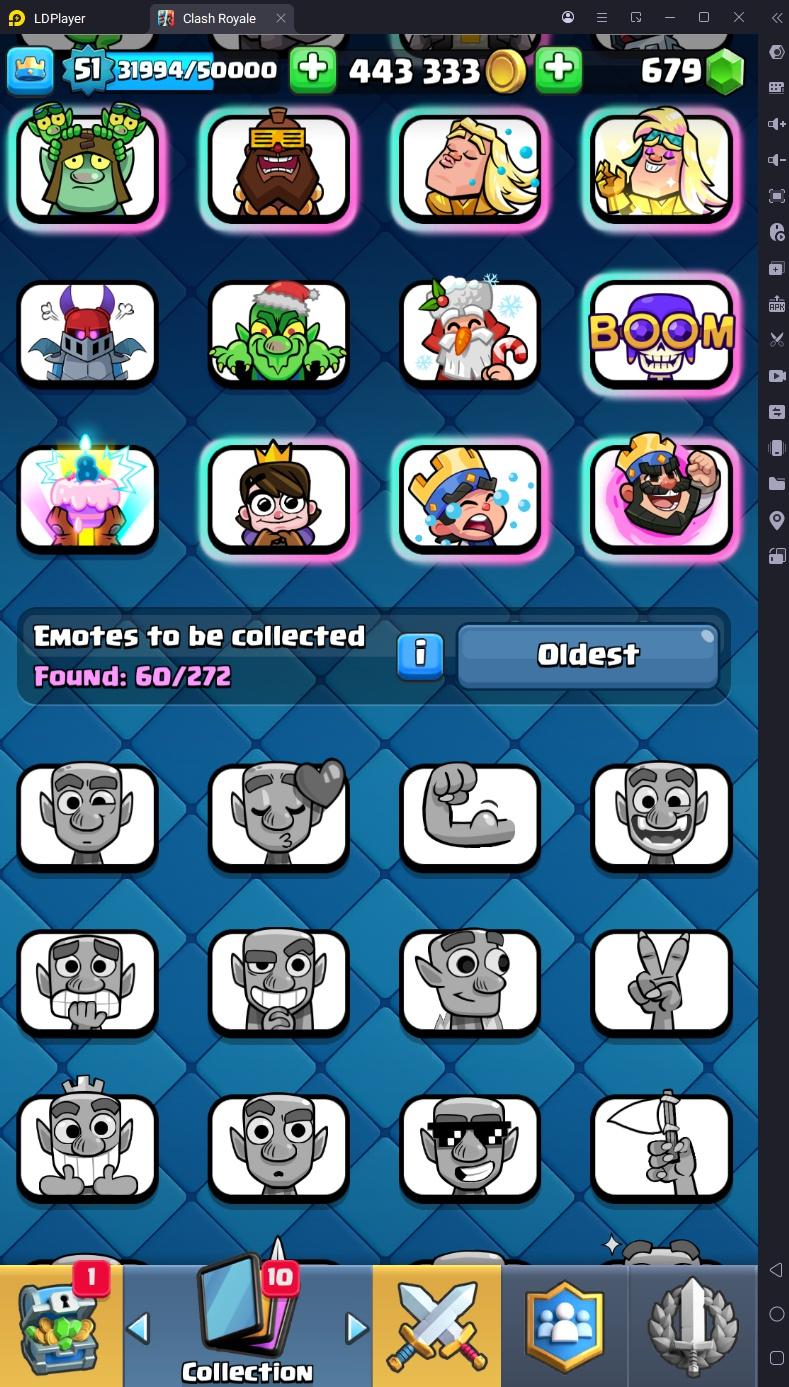789x1387 pixels.
Task: Go to the Events sword-wreath tab
Action: pyautogui.click(x=693, y=1325)
